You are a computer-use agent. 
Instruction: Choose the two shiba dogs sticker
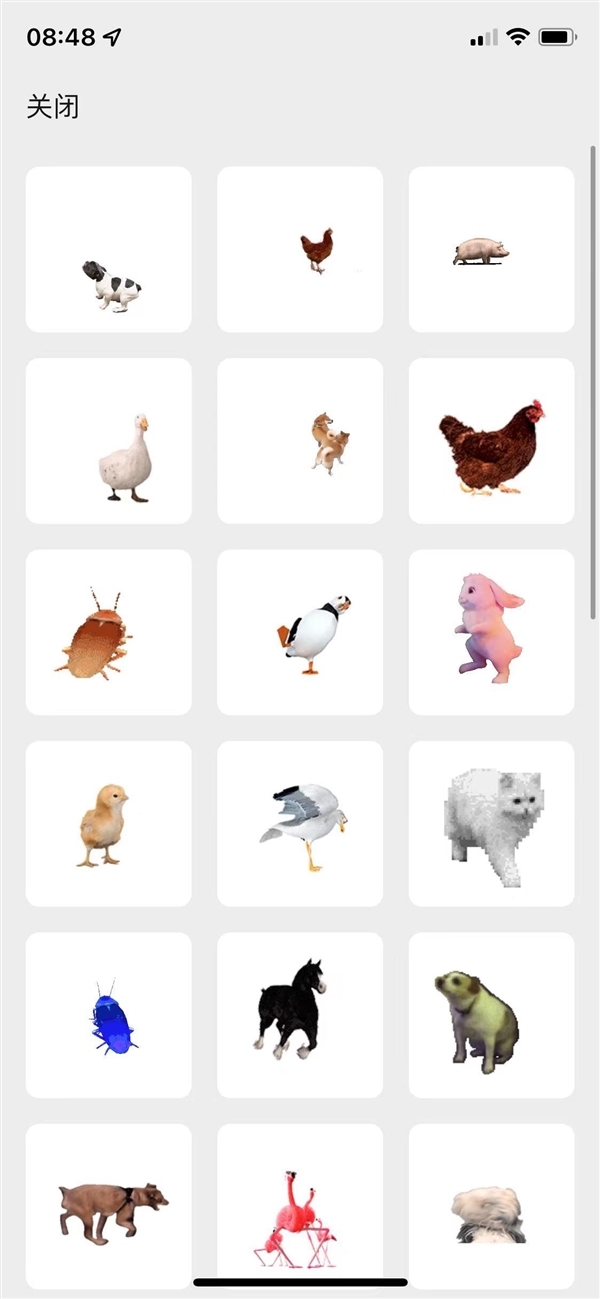tap(300, 441)
